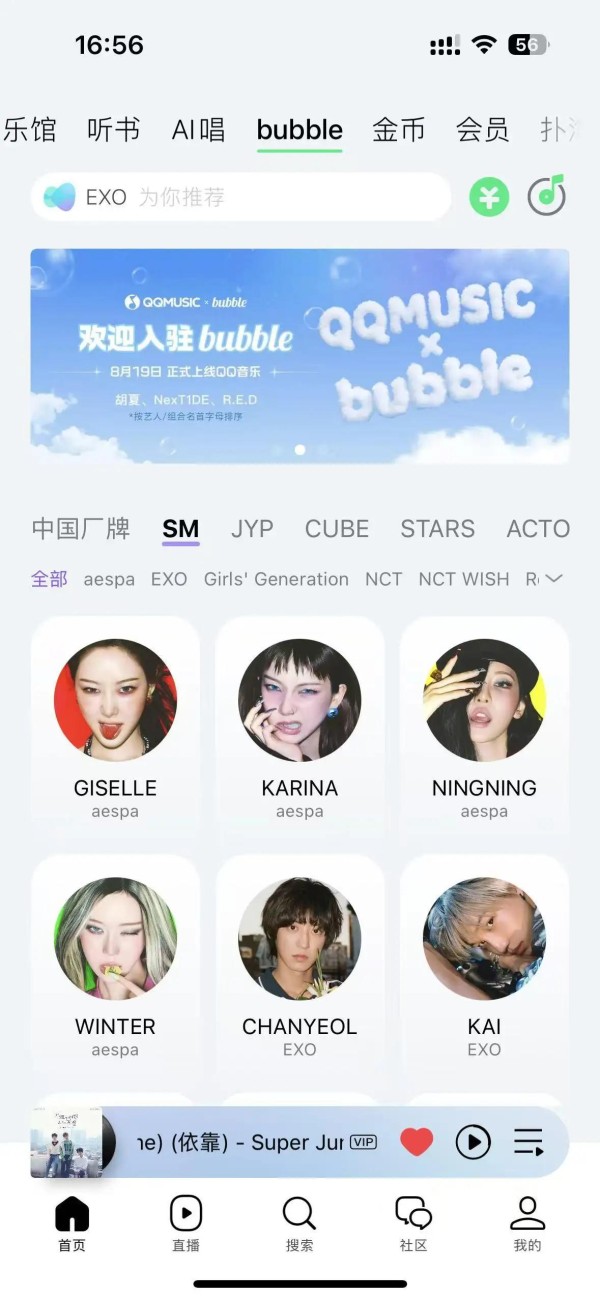Select the JYP label tab
This screenshot has width=600, height=1300.
point(252,528)
